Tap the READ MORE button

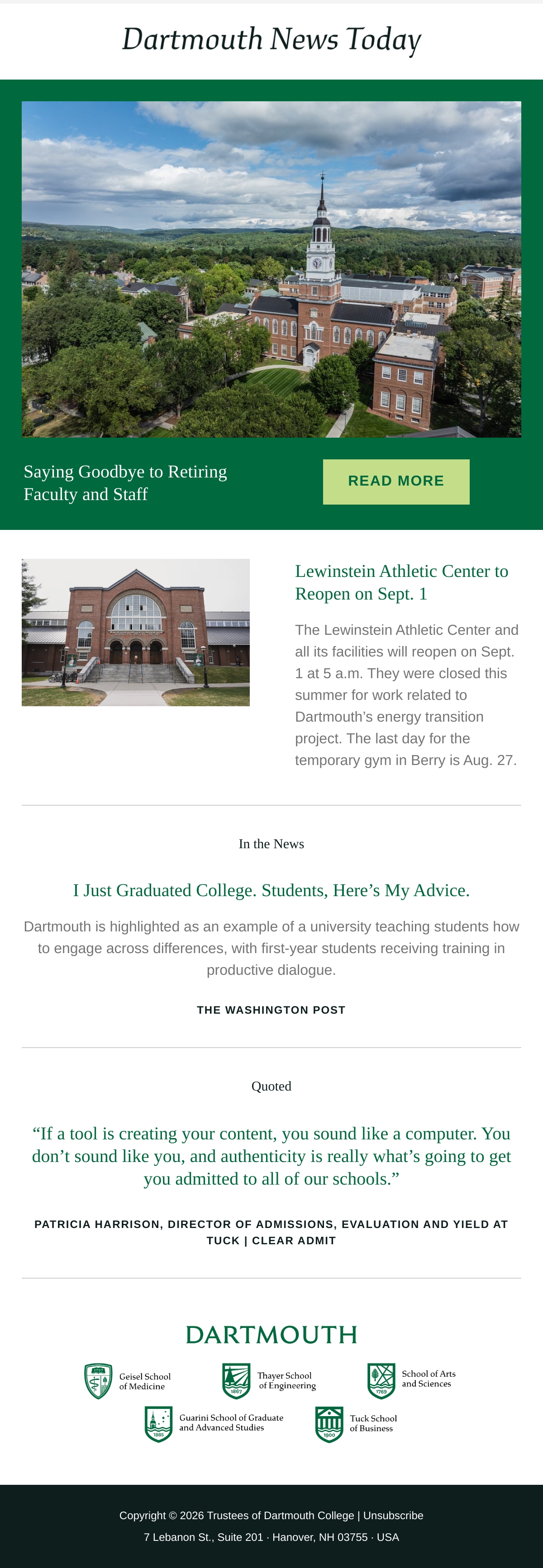click(396, 482)
